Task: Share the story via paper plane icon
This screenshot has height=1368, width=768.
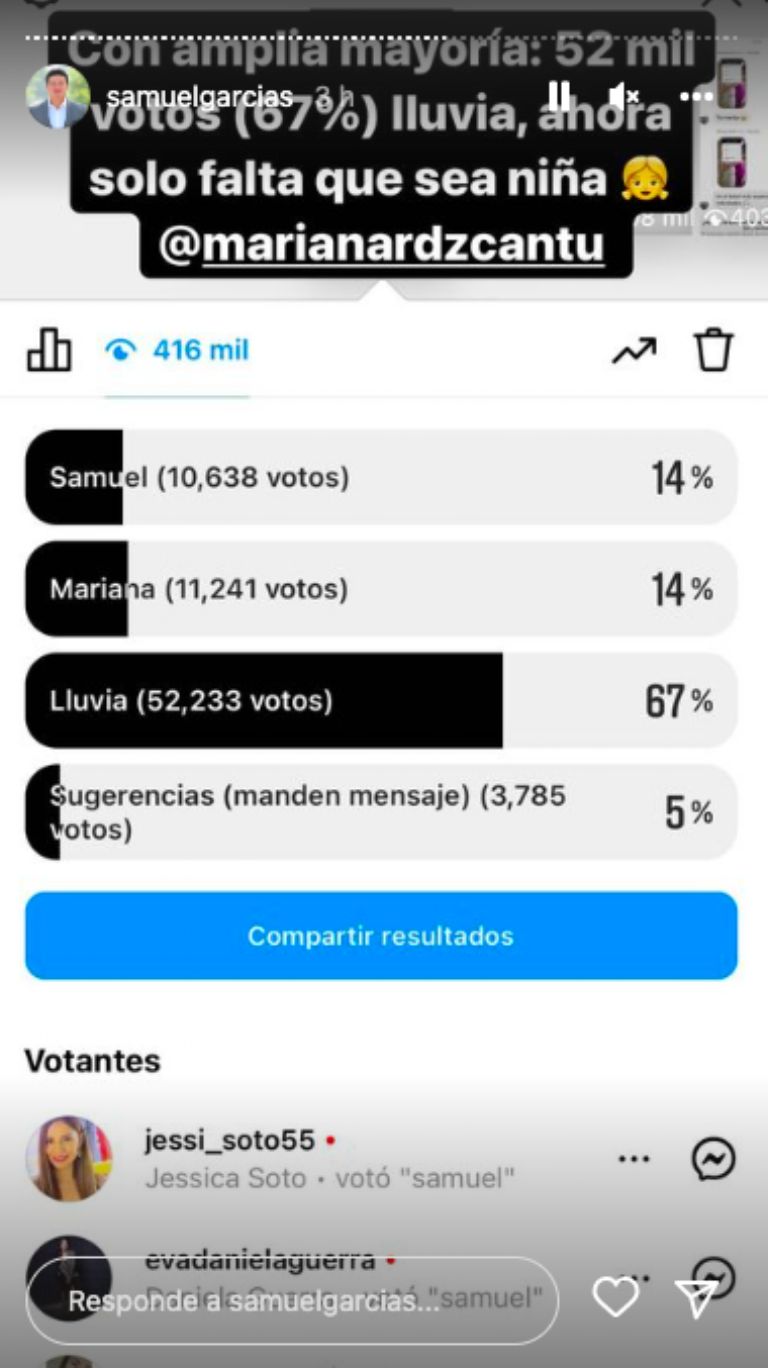Action: (695, 1298)
